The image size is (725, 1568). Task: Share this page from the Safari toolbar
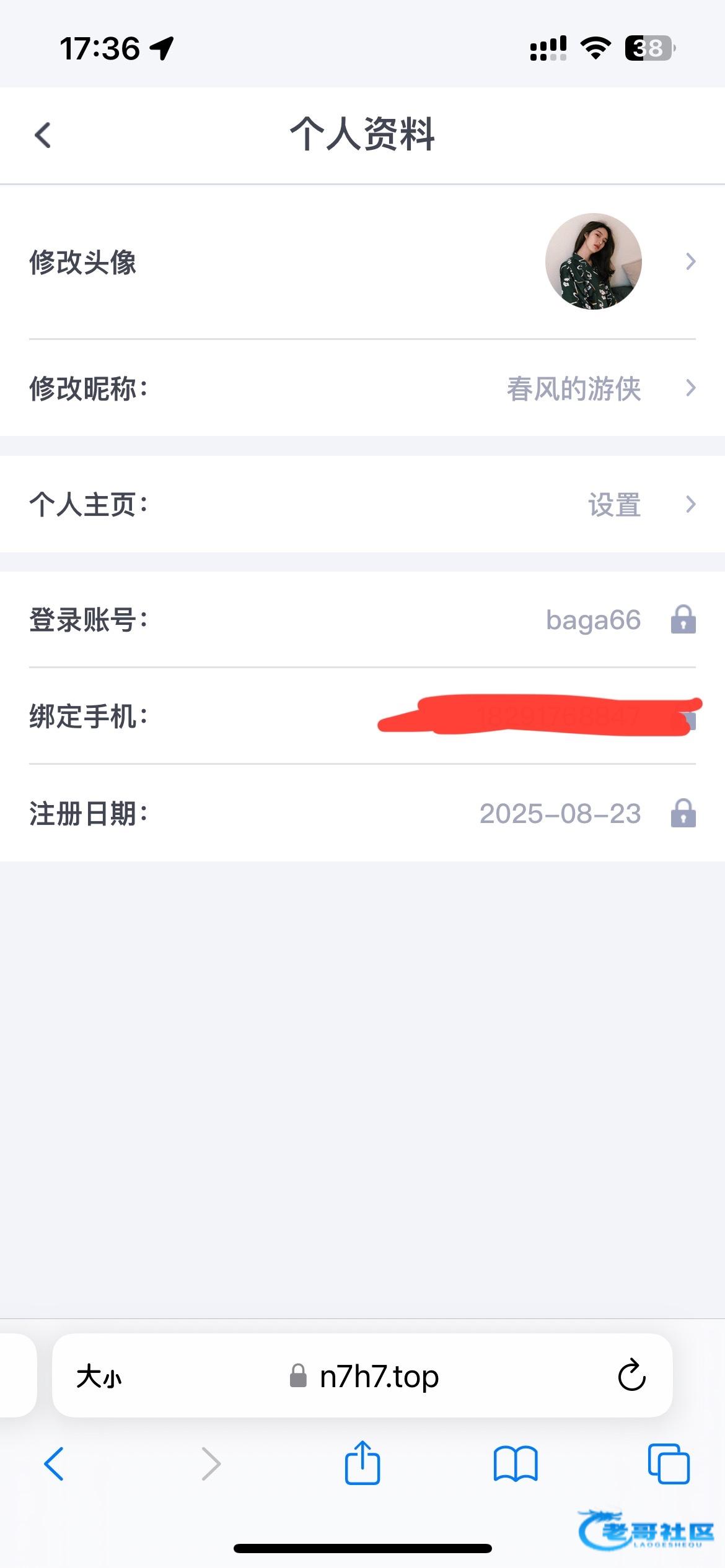362,1463
